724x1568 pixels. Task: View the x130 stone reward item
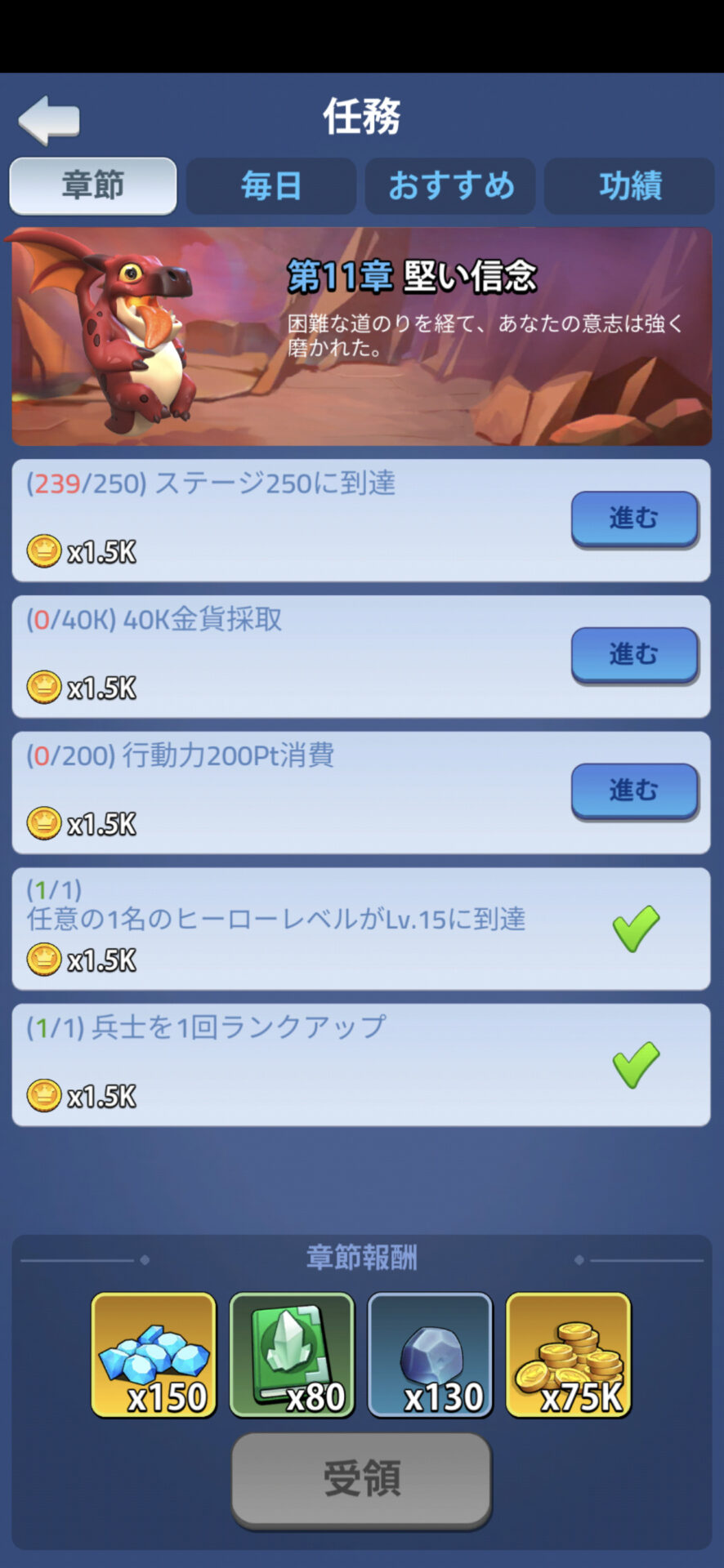click(x=431, y=1355)
